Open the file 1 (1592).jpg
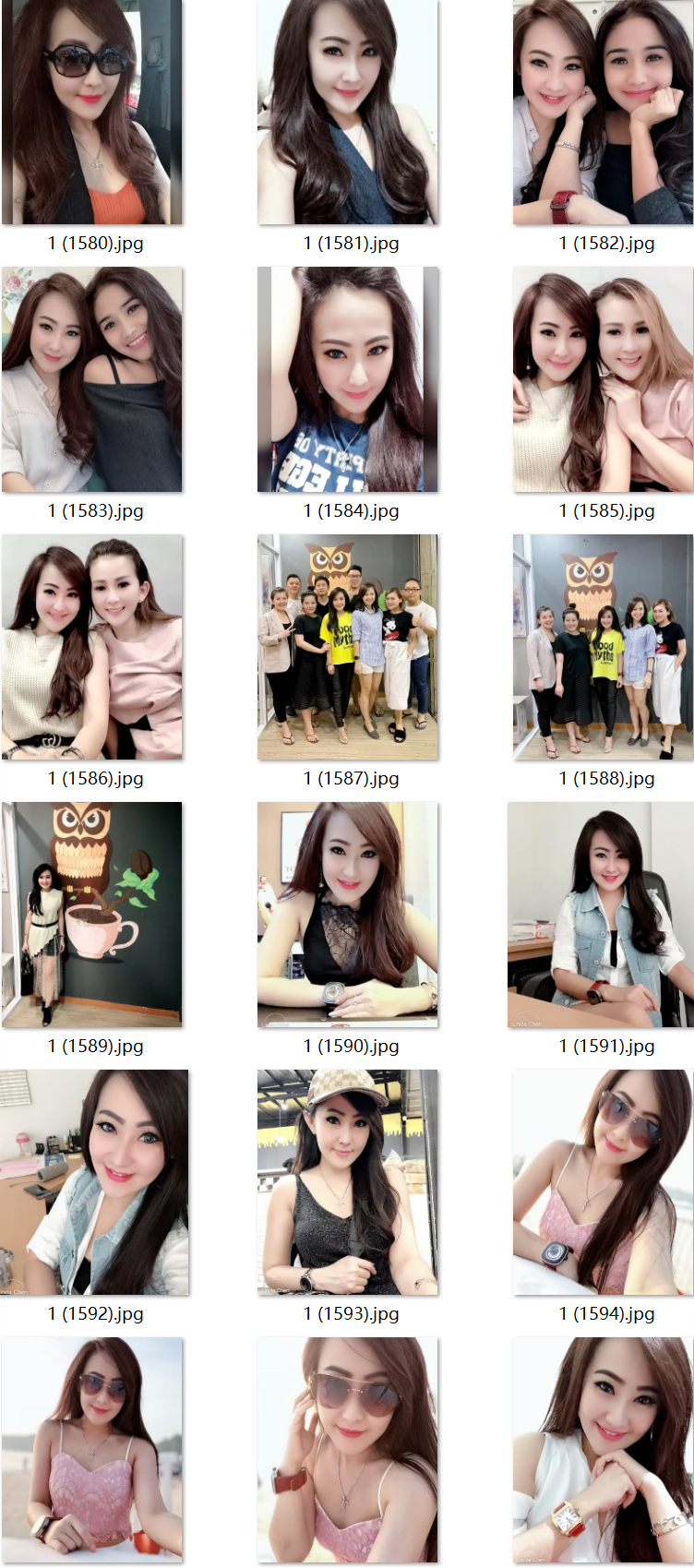The image size is (694, 1568). click(94, 1182)
